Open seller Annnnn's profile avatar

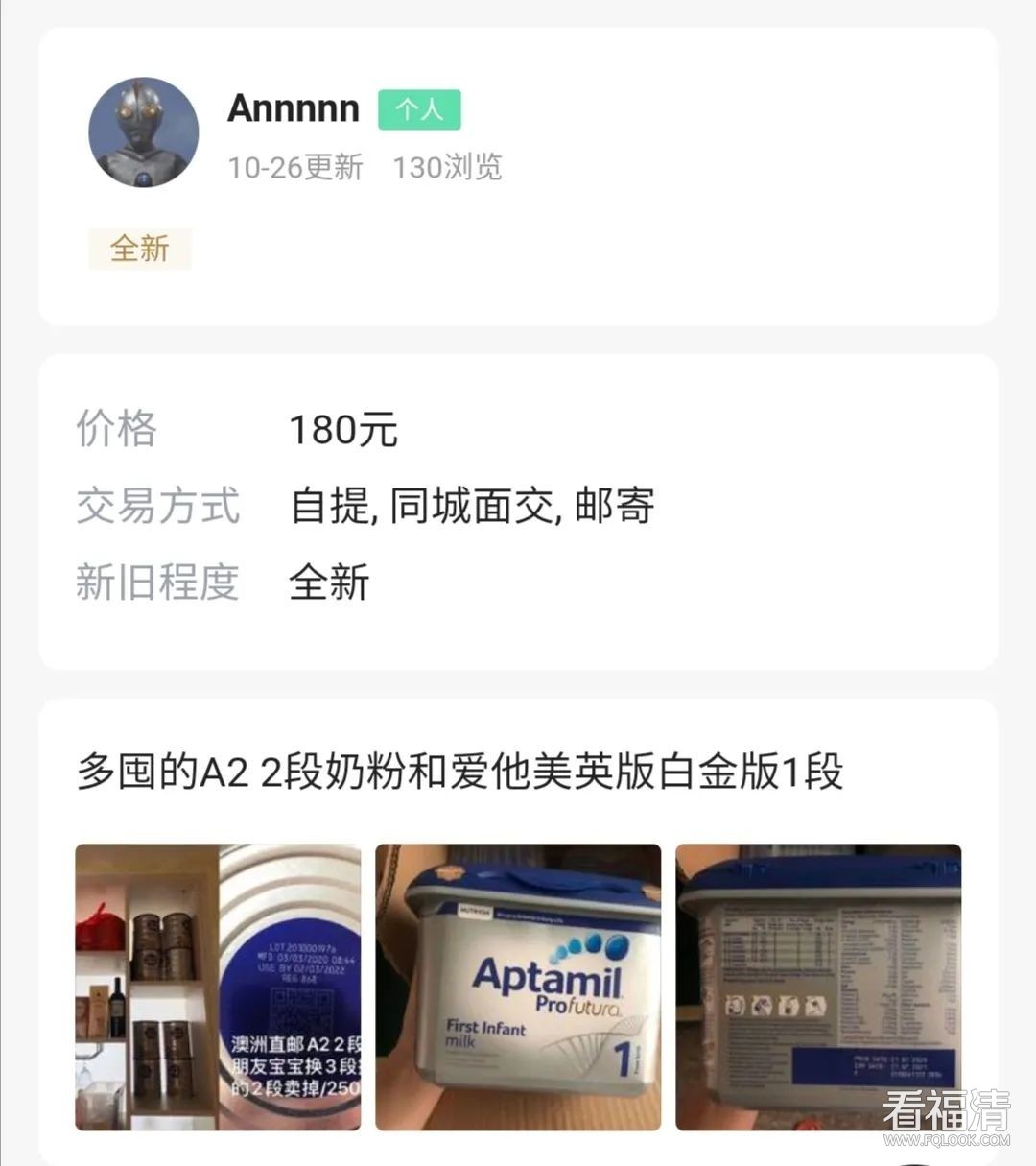tap(144, 132)
